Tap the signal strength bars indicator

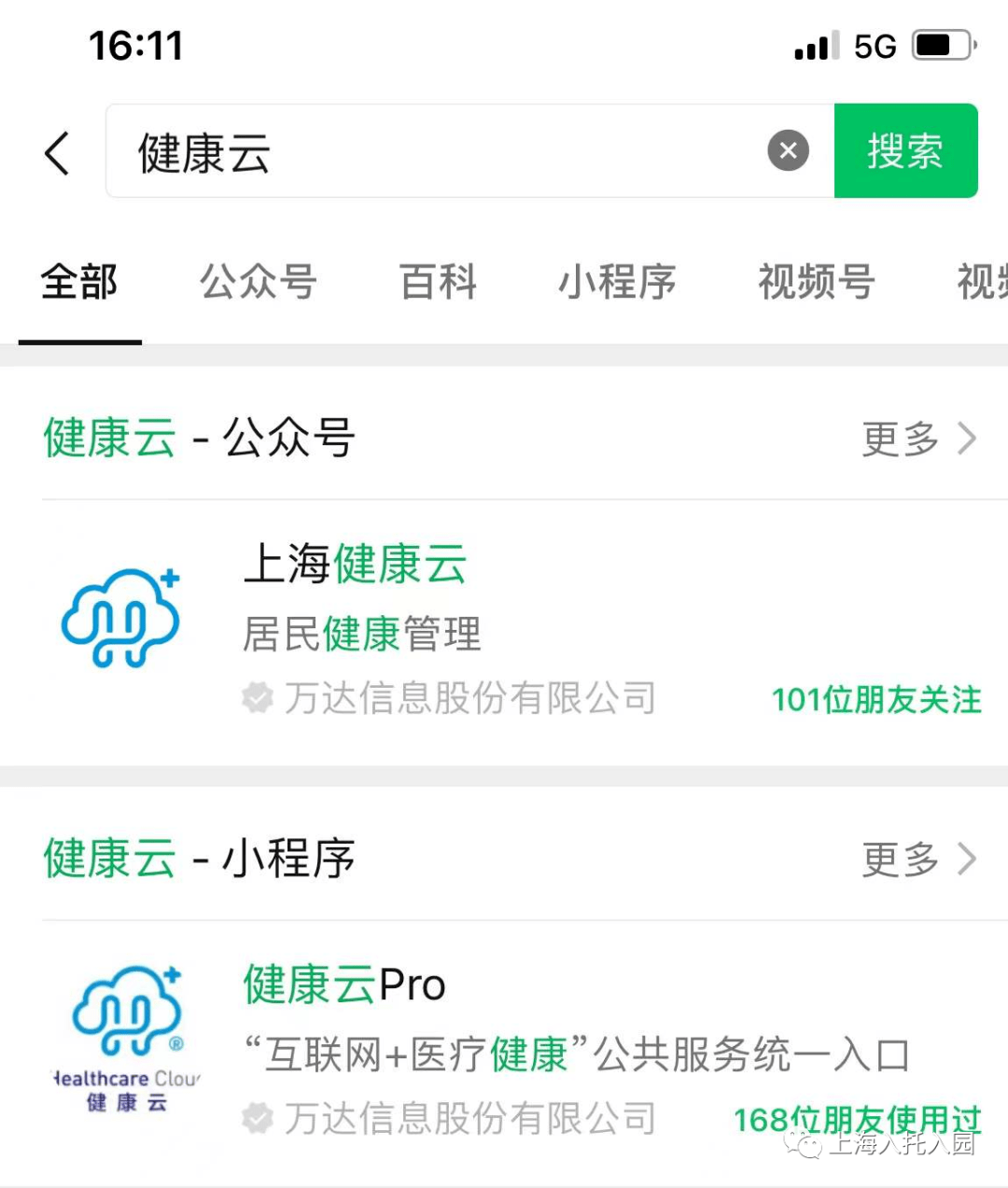pos(815,44)
